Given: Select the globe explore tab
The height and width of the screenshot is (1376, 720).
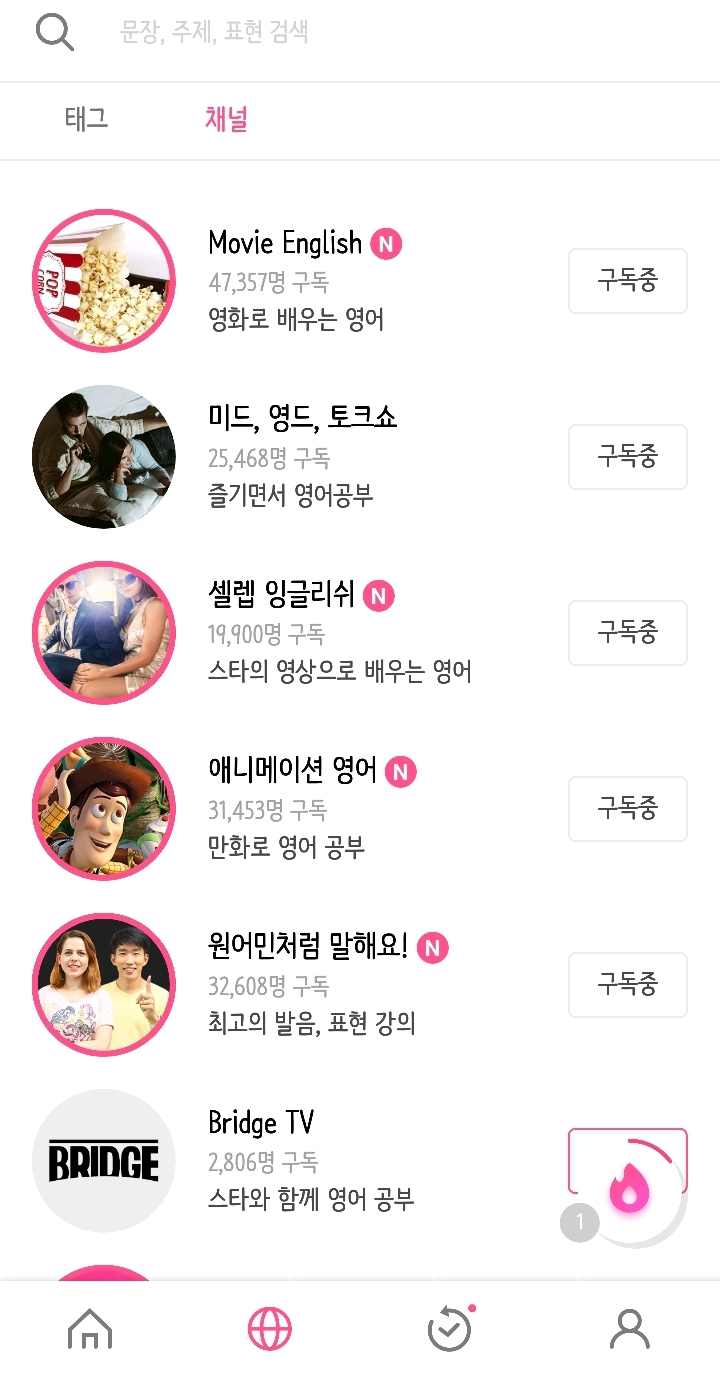Looking at the screenshot, I should point(270,1329).
